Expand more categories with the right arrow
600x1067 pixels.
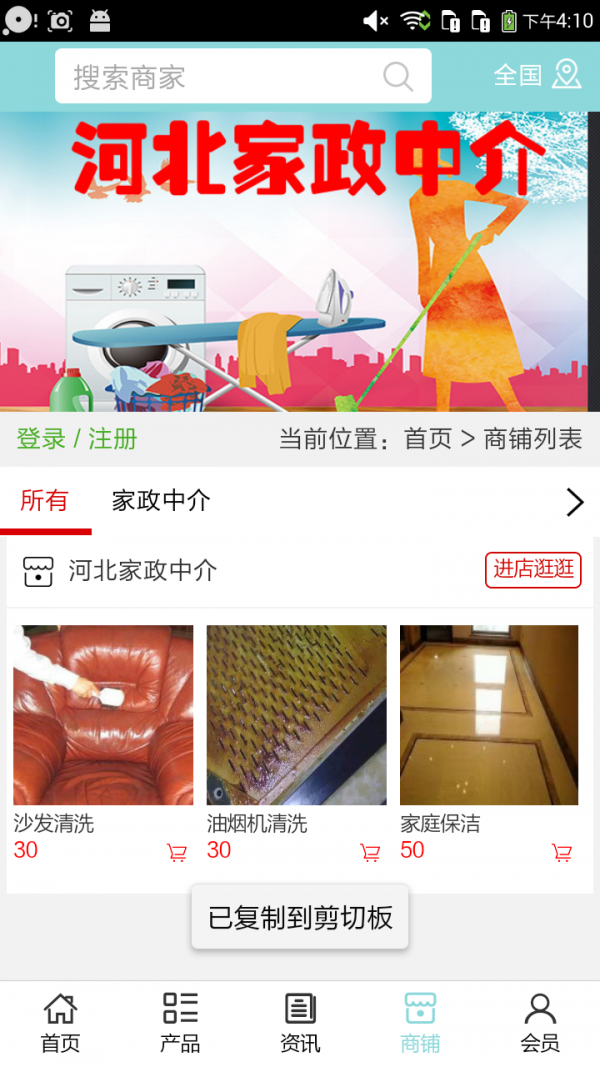click(574, 501)
